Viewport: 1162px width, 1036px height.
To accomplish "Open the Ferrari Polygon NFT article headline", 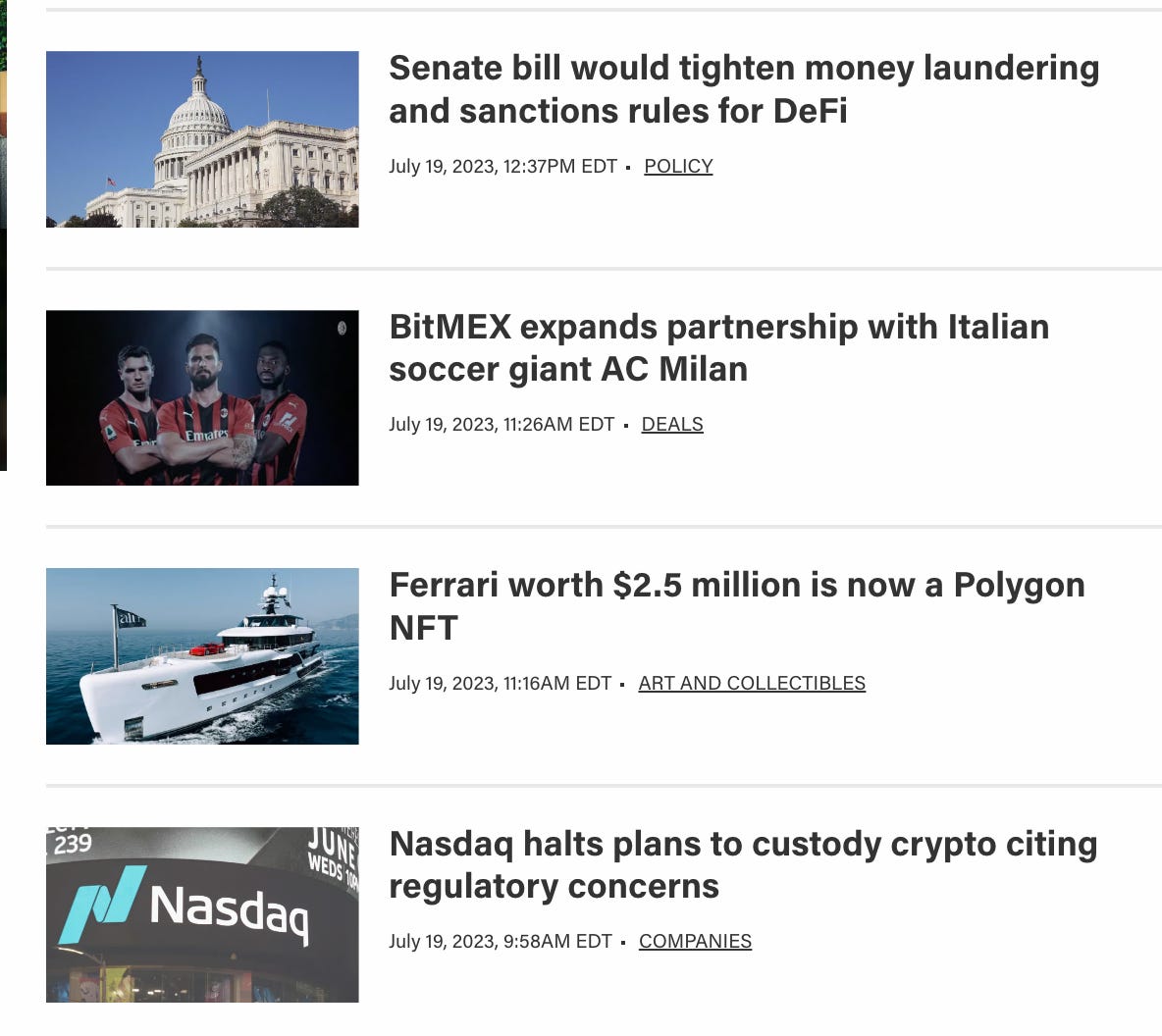I will point(736,605).
